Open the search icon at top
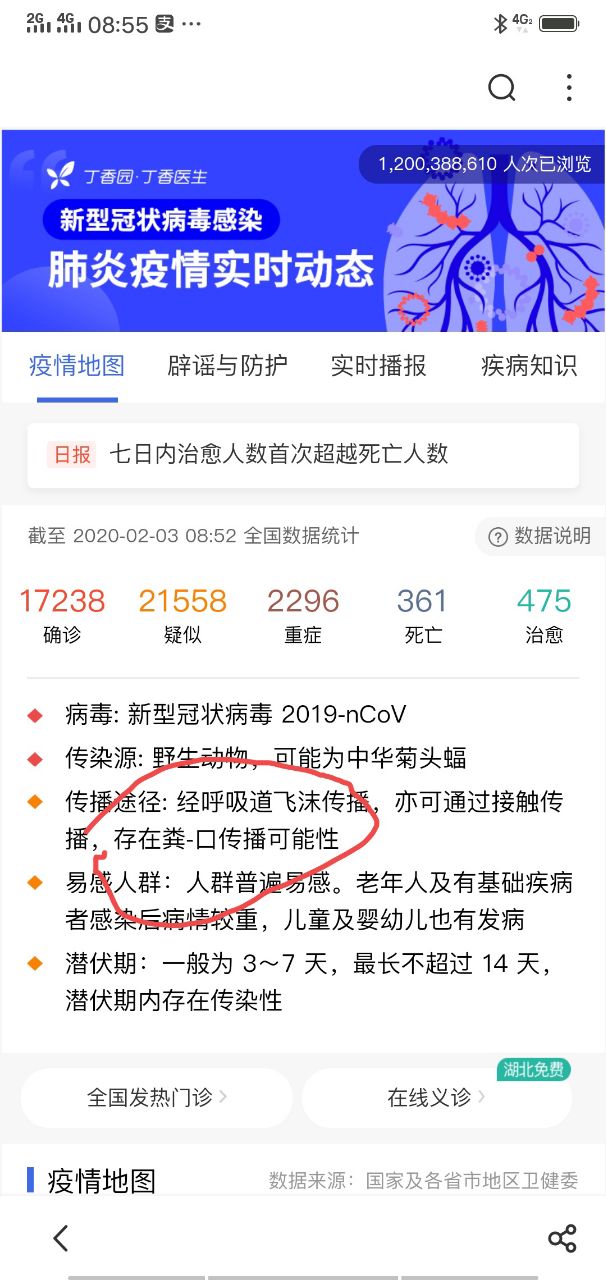This screenshot has width=606, height=1280. [502, 88]
